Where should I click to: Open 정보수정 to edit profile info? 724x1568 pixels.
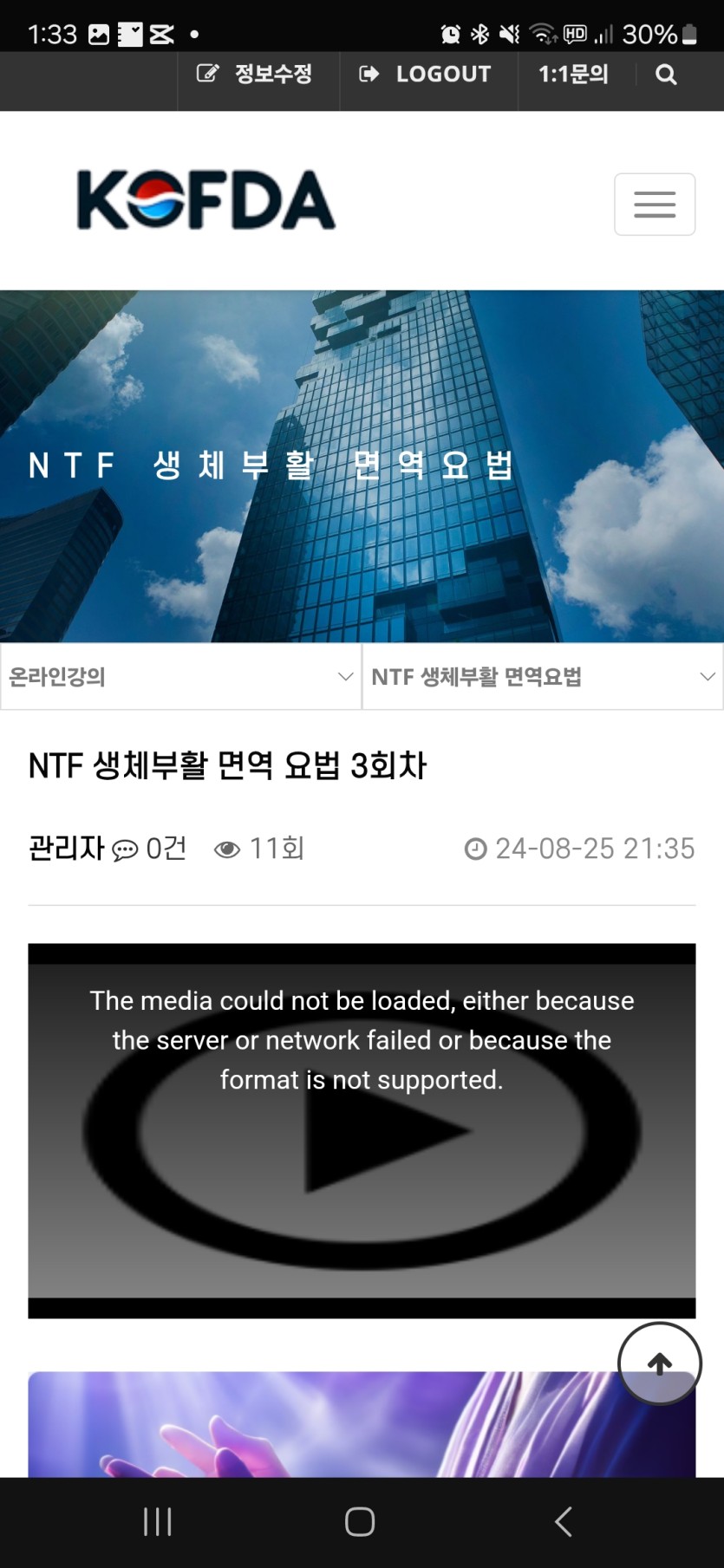click(256, 75)
